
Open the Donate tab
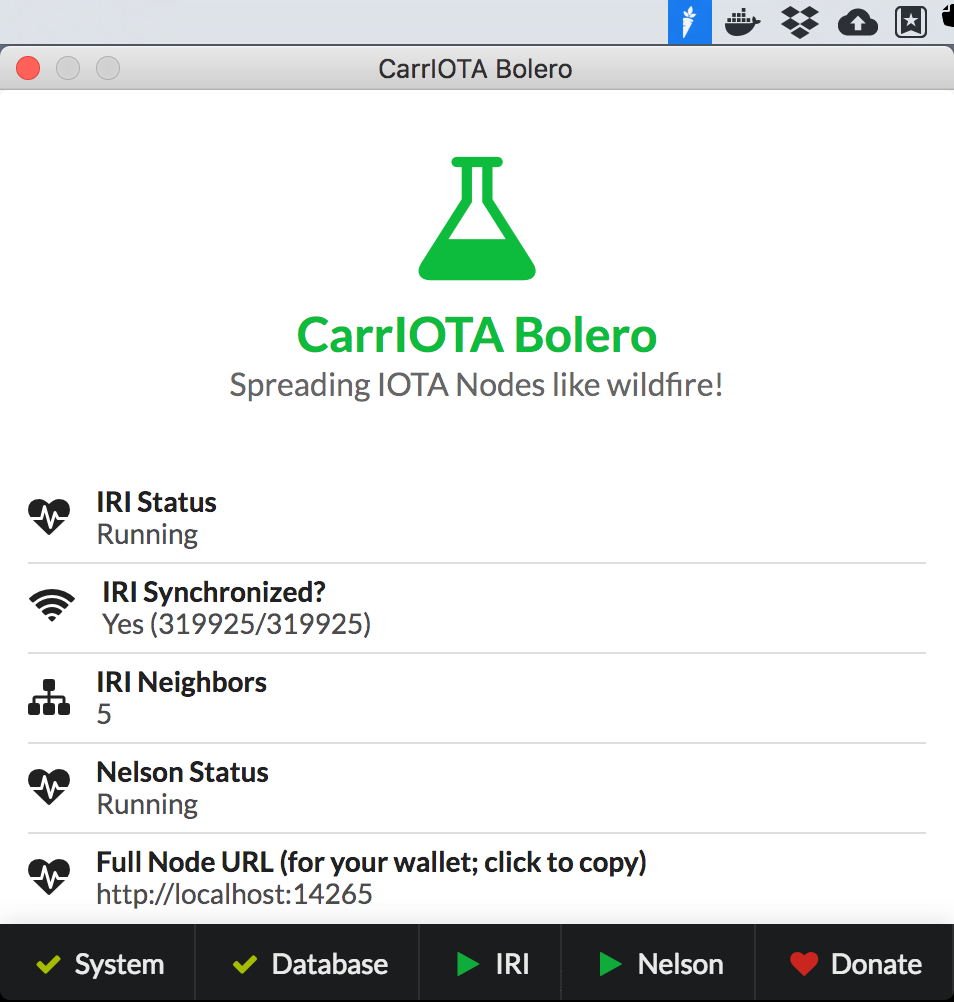pos(855,964)
